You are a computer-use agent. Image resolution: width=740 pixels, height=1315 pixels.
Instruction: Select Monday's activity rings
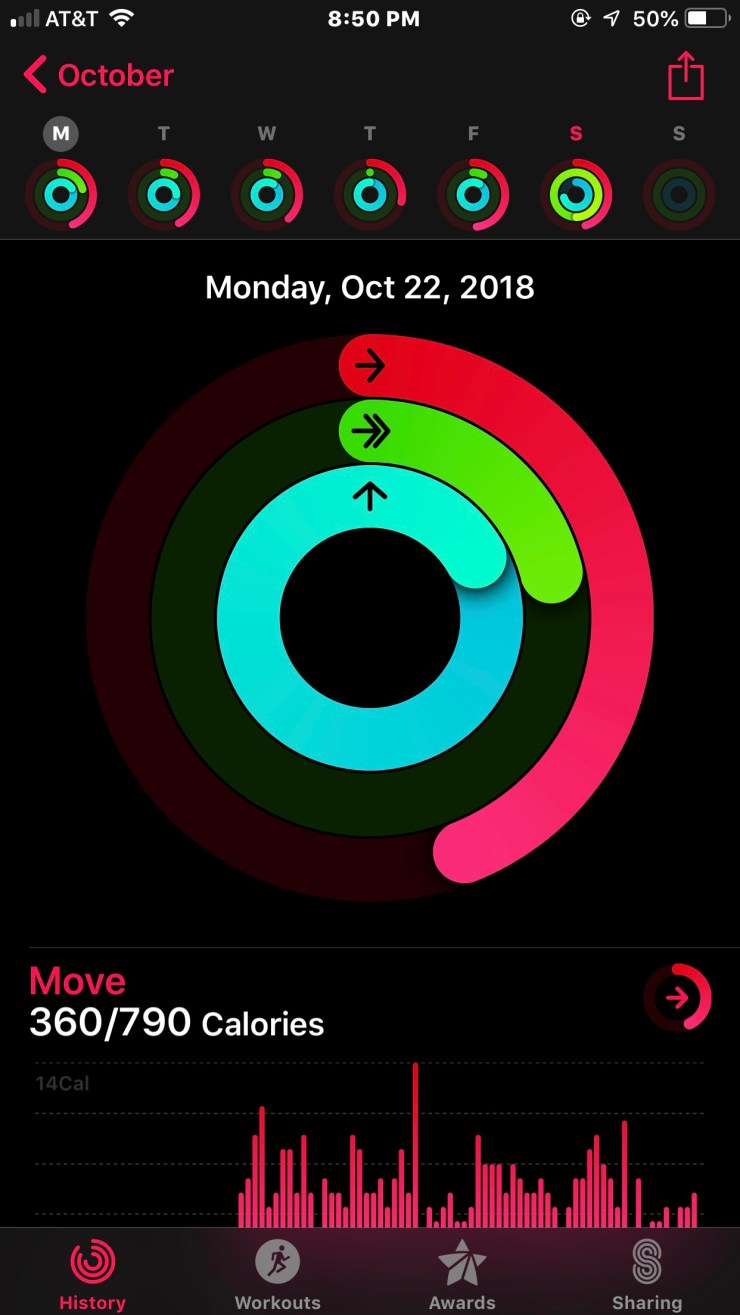coord(61,194)
